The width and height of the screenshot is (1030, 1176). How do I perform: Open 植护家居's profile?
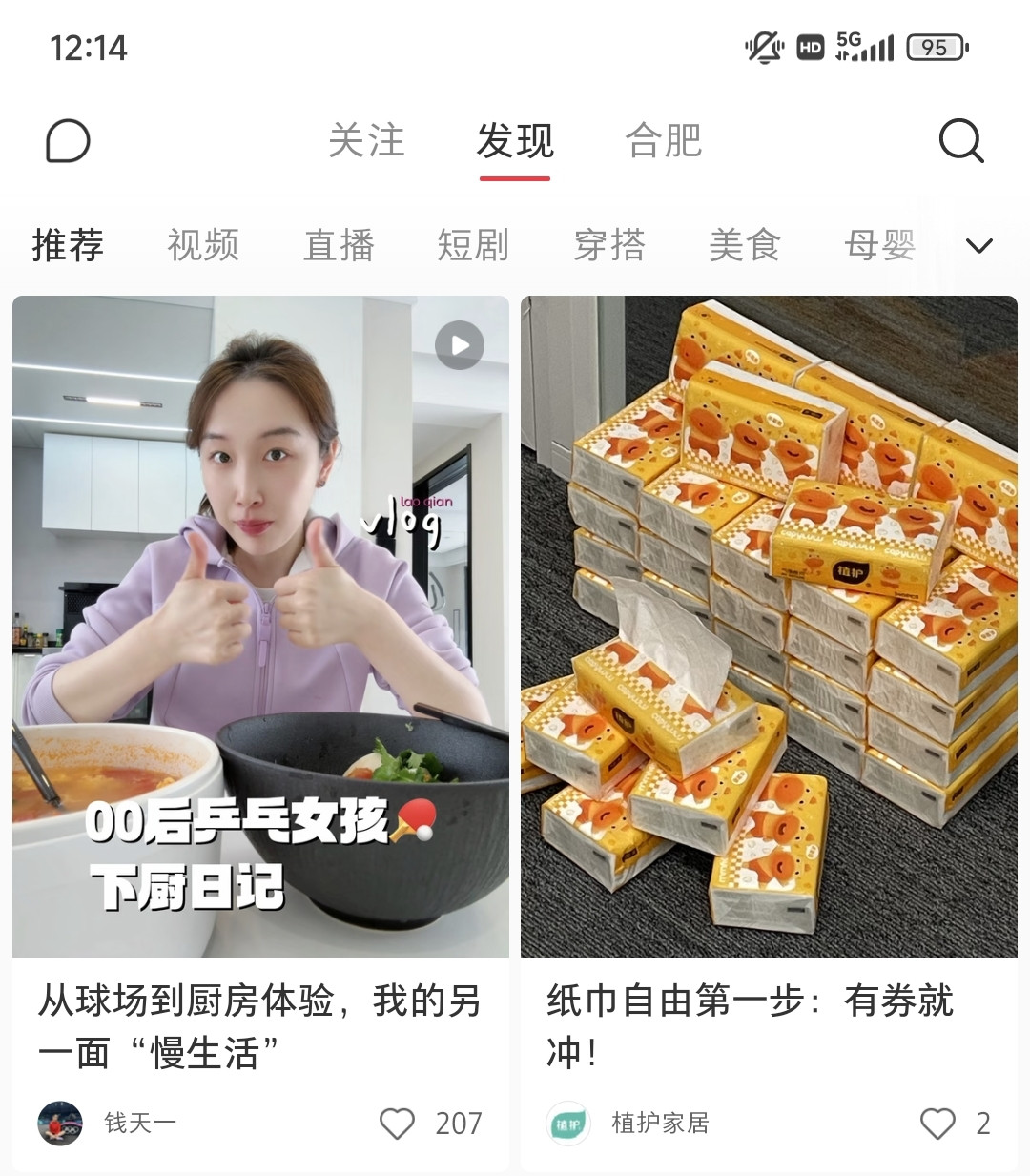tap(628, 1123)
